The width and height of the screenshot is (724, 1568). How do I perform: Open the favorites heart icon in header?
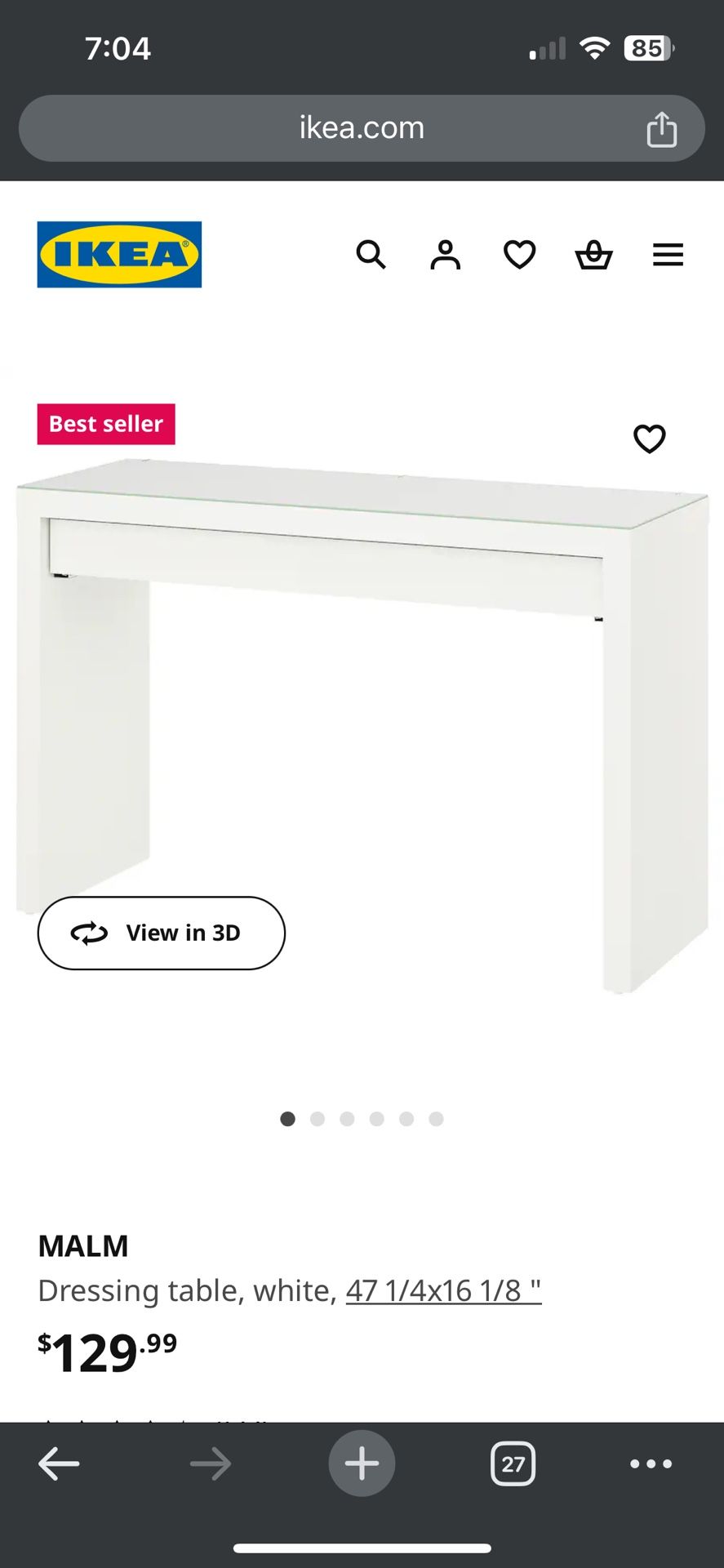(519, 255)
